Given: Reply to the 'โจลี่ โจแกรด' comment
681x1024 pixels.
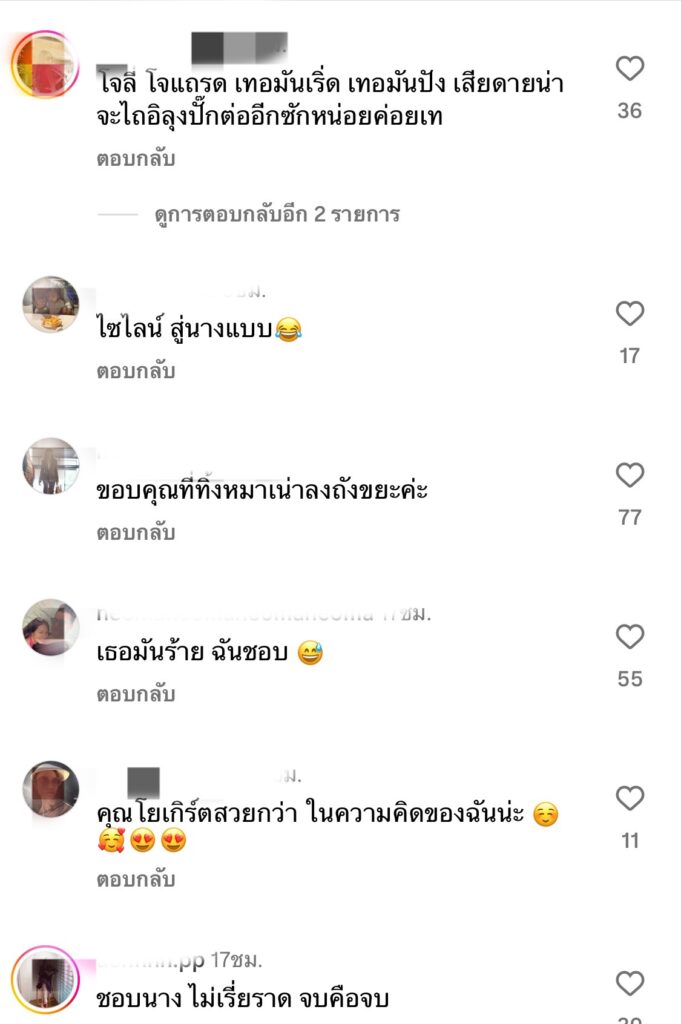Looking at the screenshot, I should point(135,159).
